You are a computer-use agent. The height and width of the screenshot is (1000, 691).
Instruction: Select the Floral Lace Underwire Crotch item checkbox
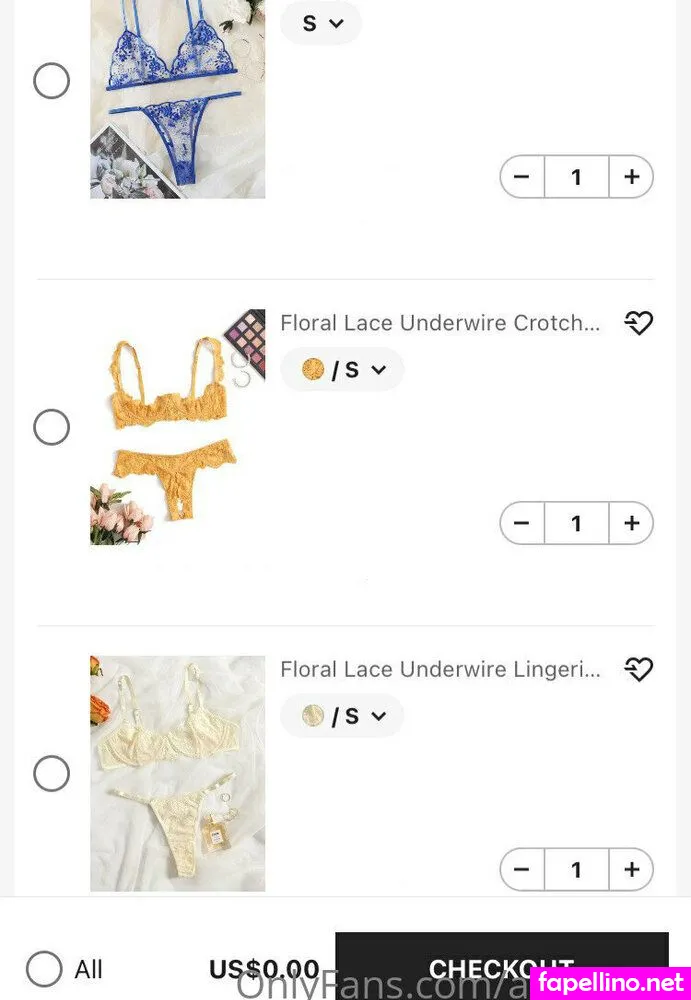[x=51, y=427]
